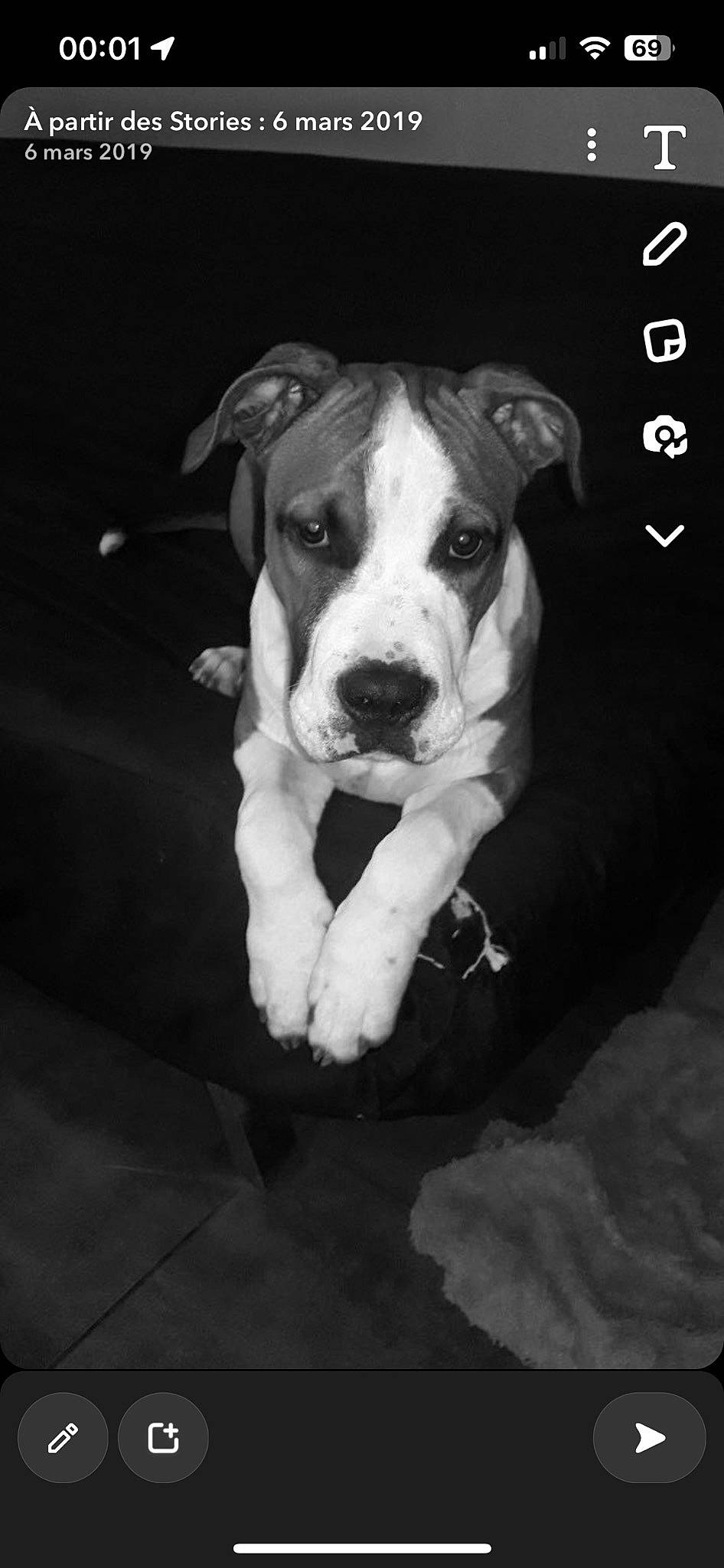Open the three-dot overflow menu
Viewport: 724px width, 1568px height.
591,145
